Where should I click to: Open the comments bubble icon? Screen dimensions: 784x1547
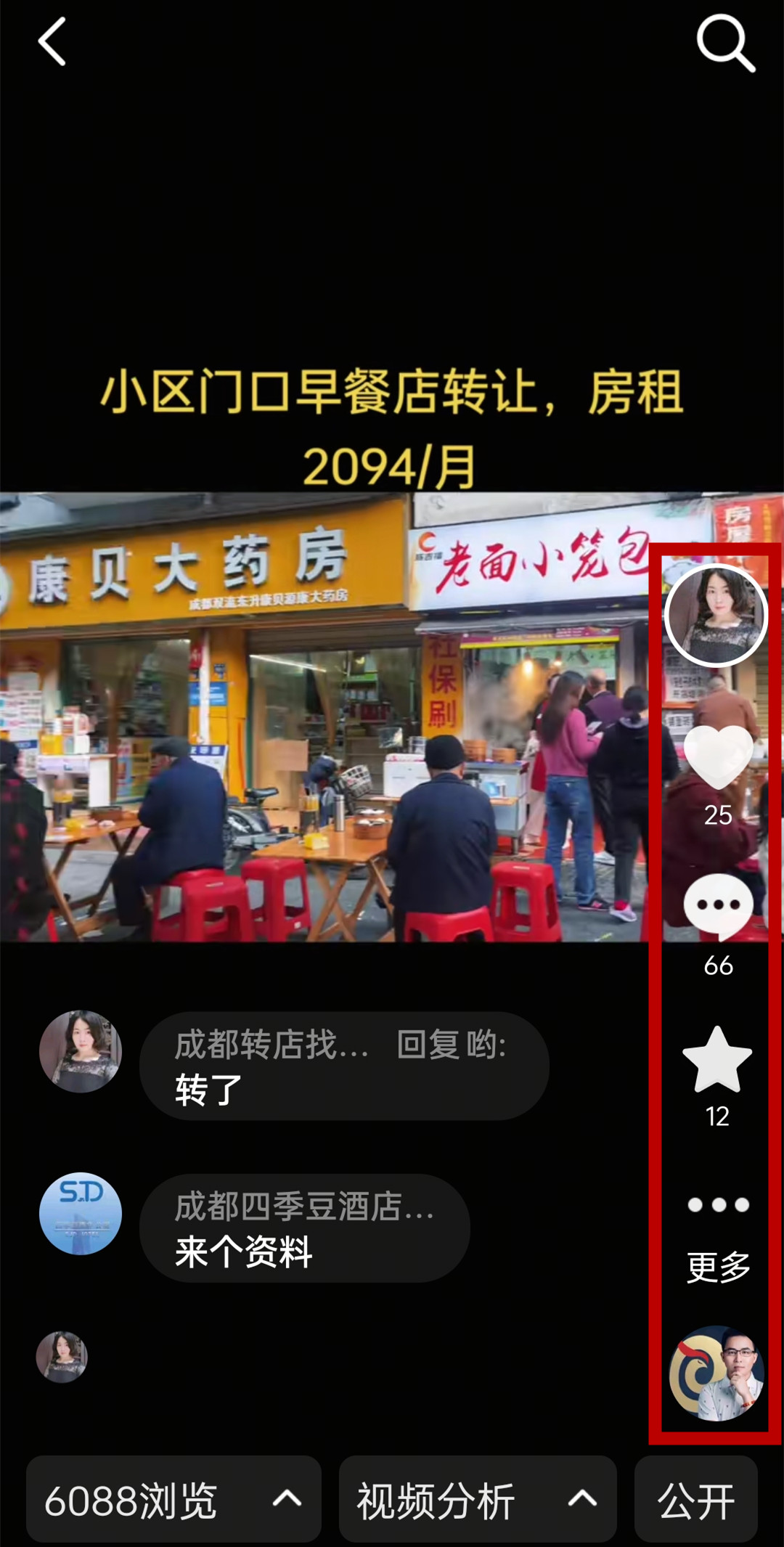[x=718, y=907]
